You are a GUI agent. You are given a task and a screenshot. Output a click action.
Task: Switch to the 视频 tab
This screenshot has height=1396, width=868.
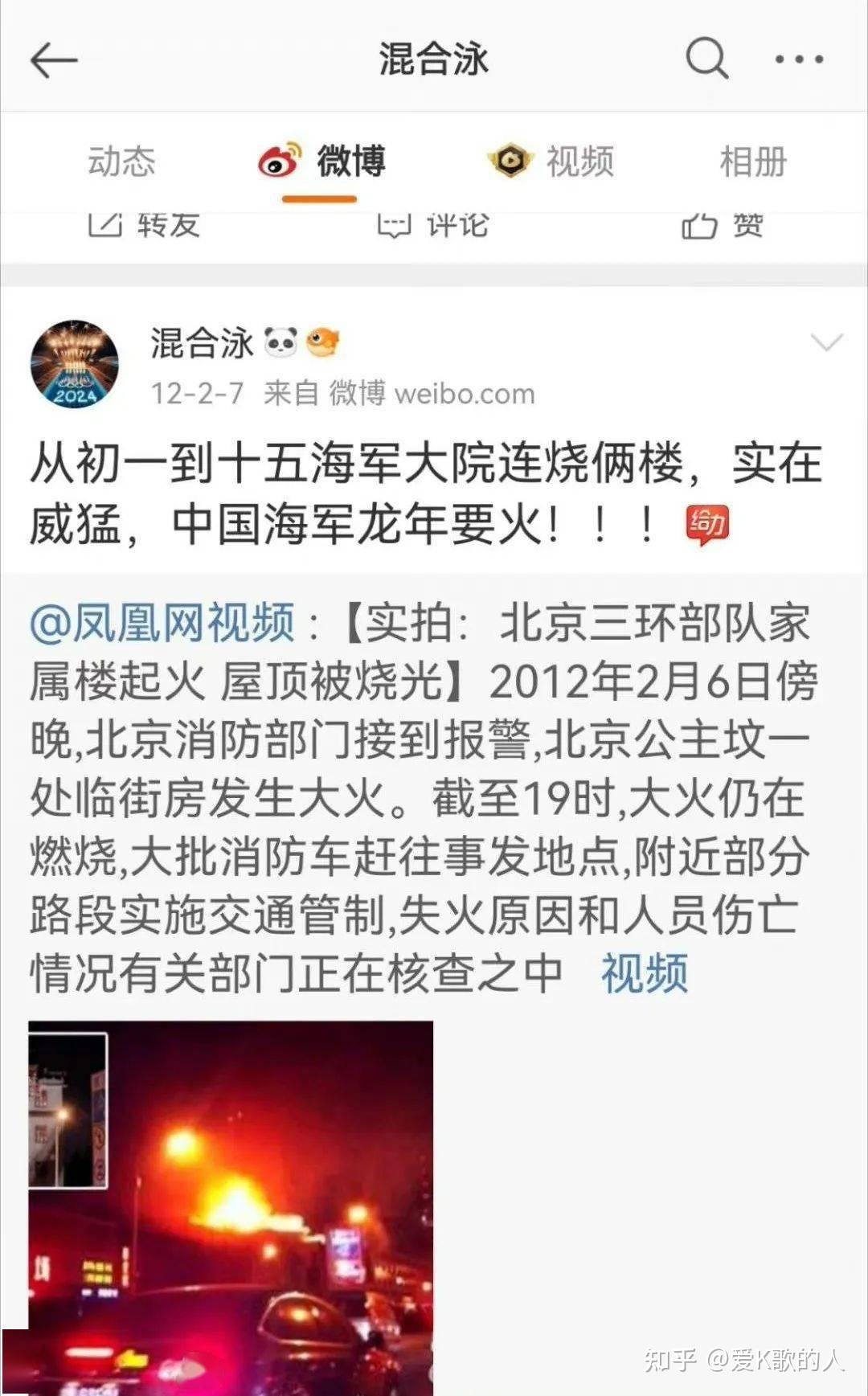[x=552, y=162]
